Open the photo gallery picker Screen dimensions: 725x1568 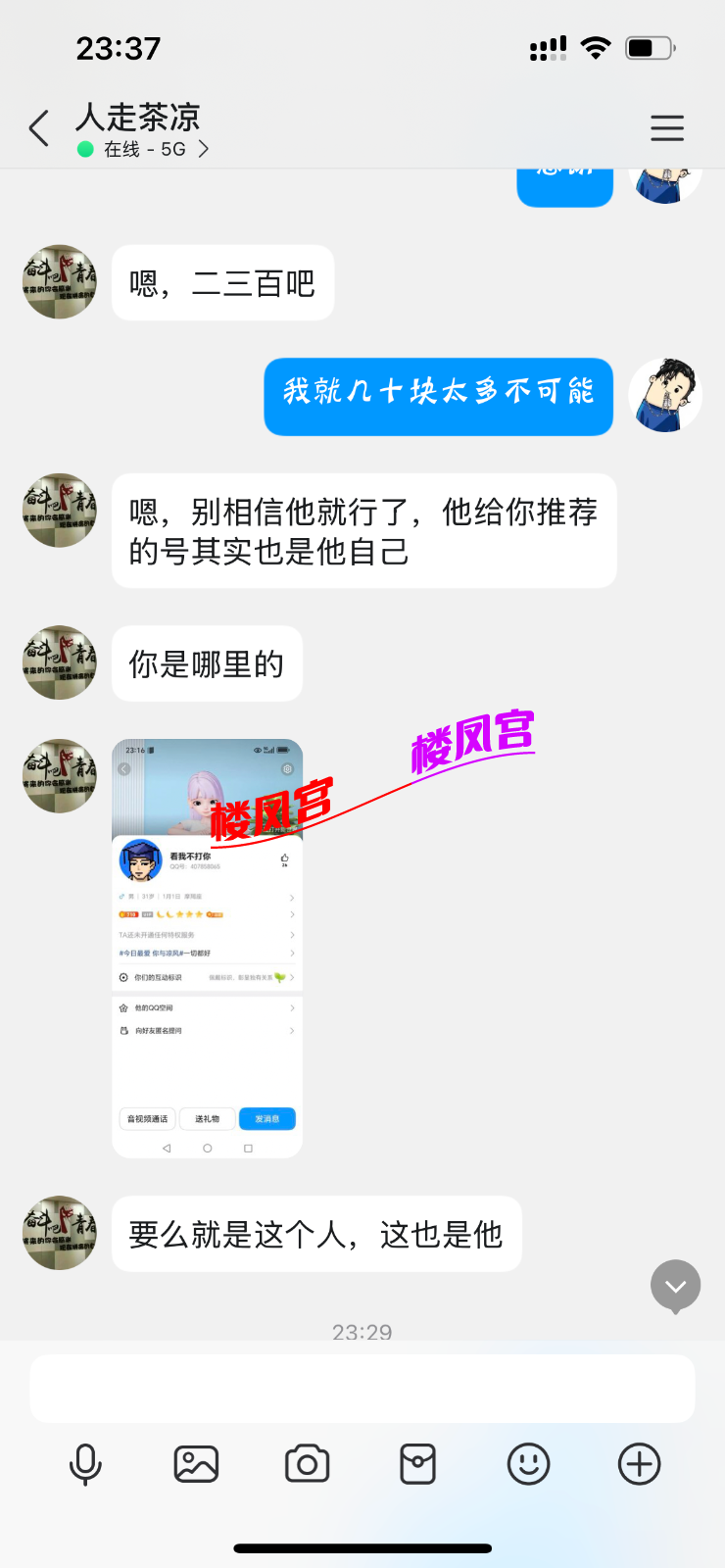click(x=196, y=1465)
